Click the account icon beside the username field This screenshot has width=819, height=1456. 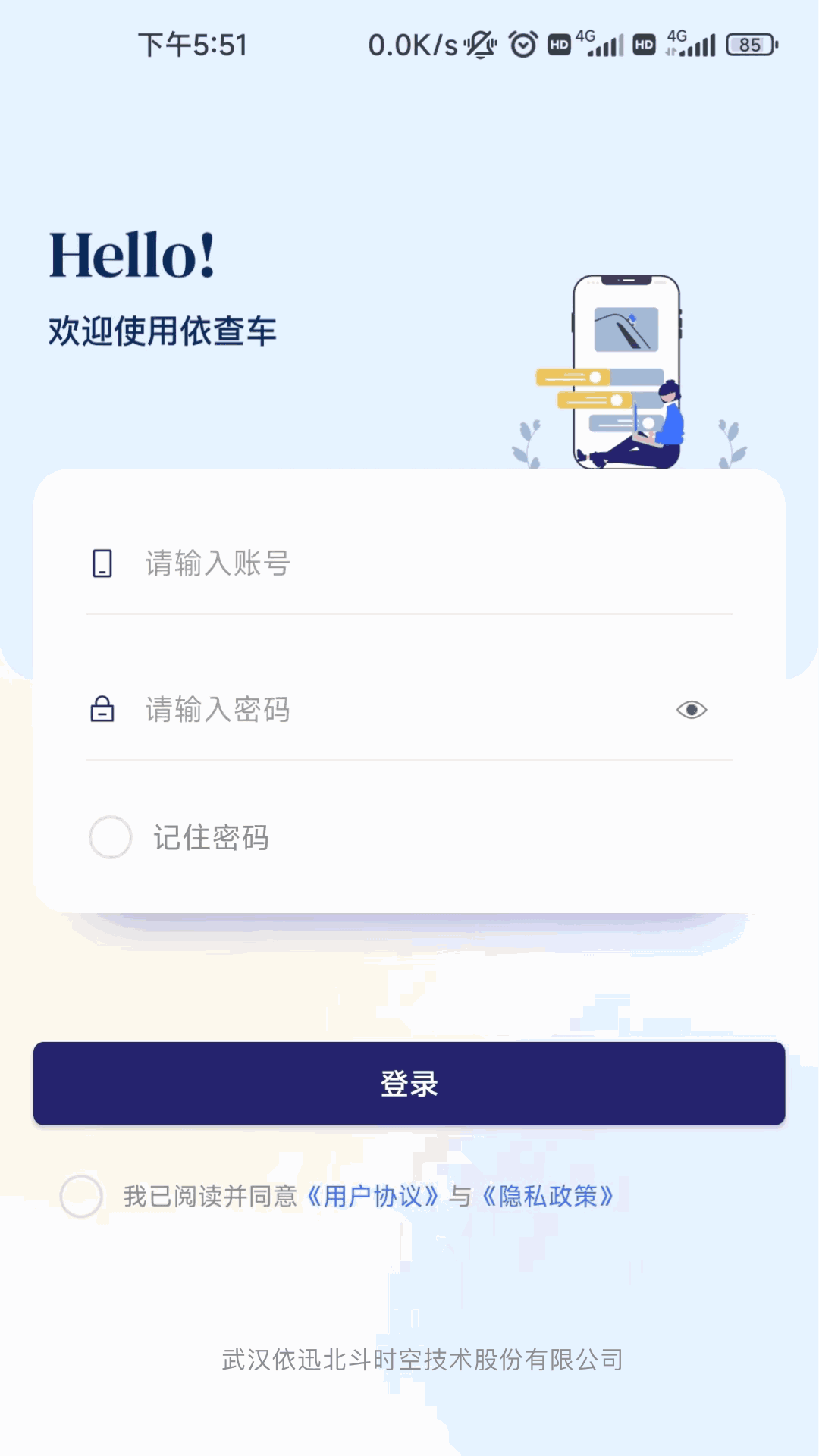(x=103, y=563)
